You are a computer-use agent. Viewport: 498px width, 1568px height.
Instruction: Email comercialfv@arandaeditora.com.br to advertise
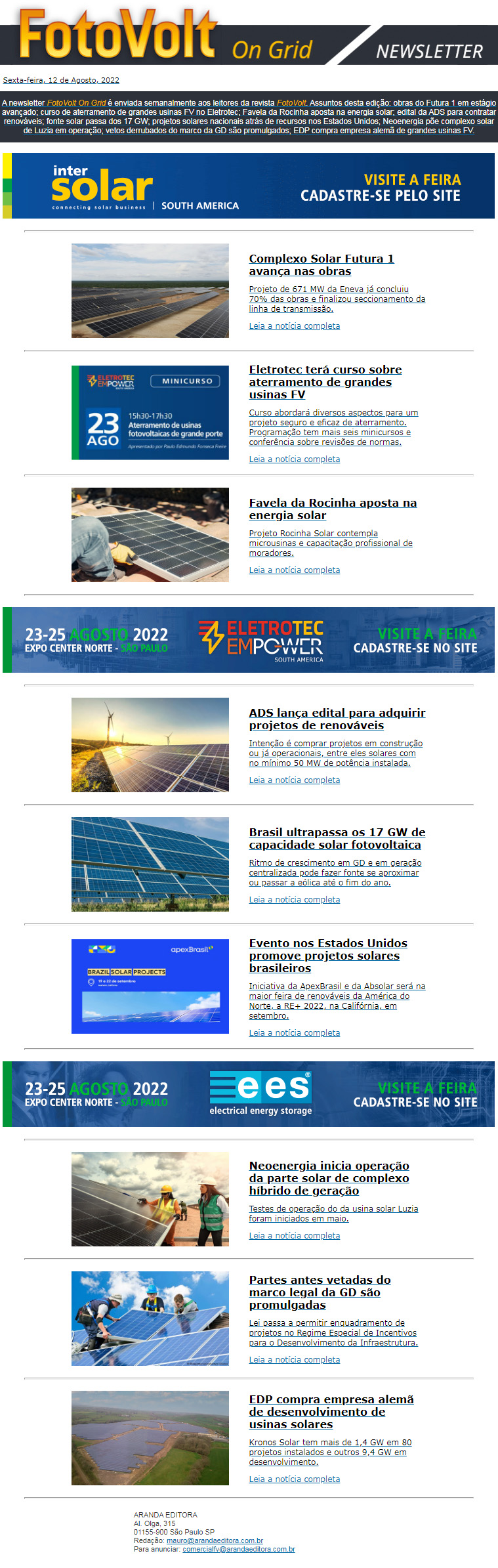(x=238, y=1549)
